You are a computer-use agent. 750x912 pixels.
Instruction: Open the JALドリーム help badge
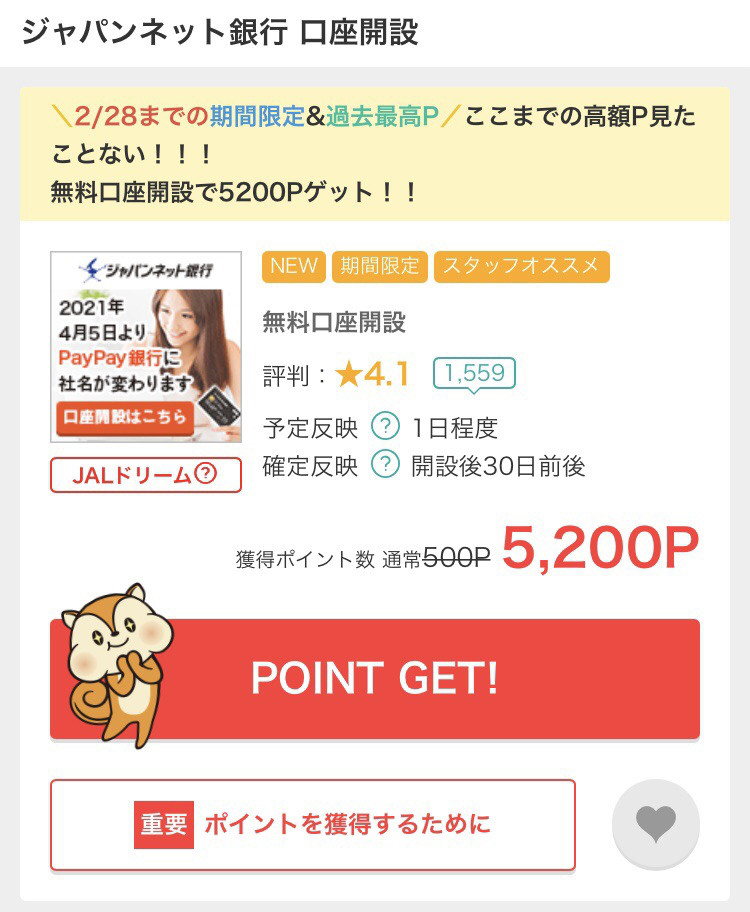[146, 475]
